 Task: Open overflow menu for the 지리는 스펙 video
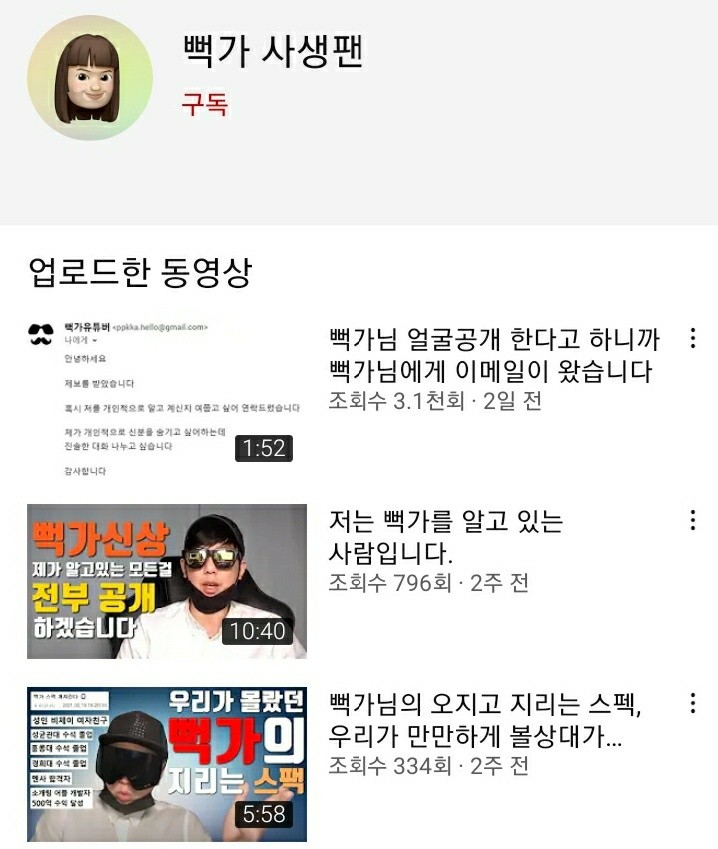coord(692,703)
